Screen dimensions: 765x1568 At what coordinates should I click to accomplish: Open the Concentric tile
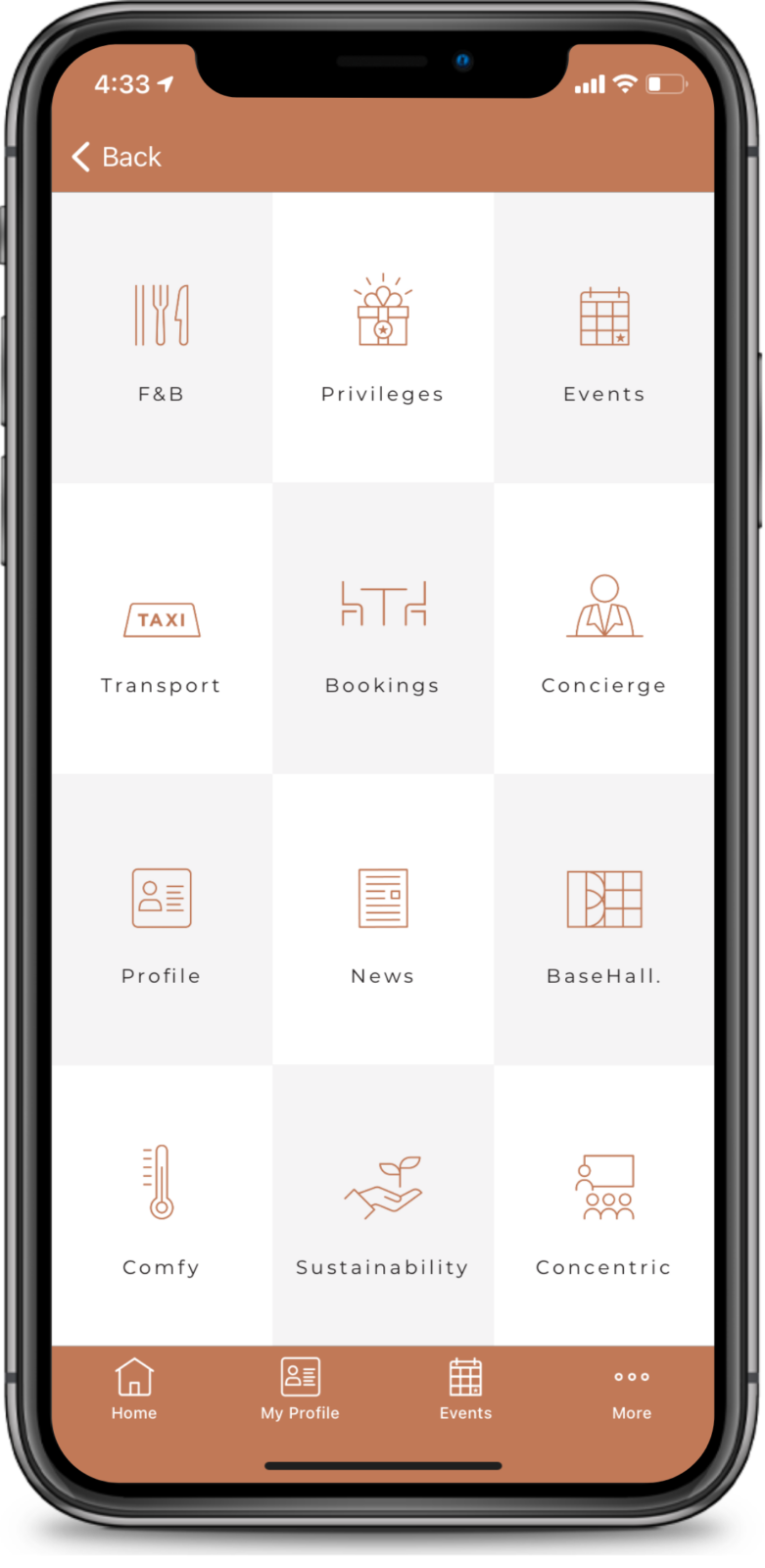click(x=603, y=1207)
